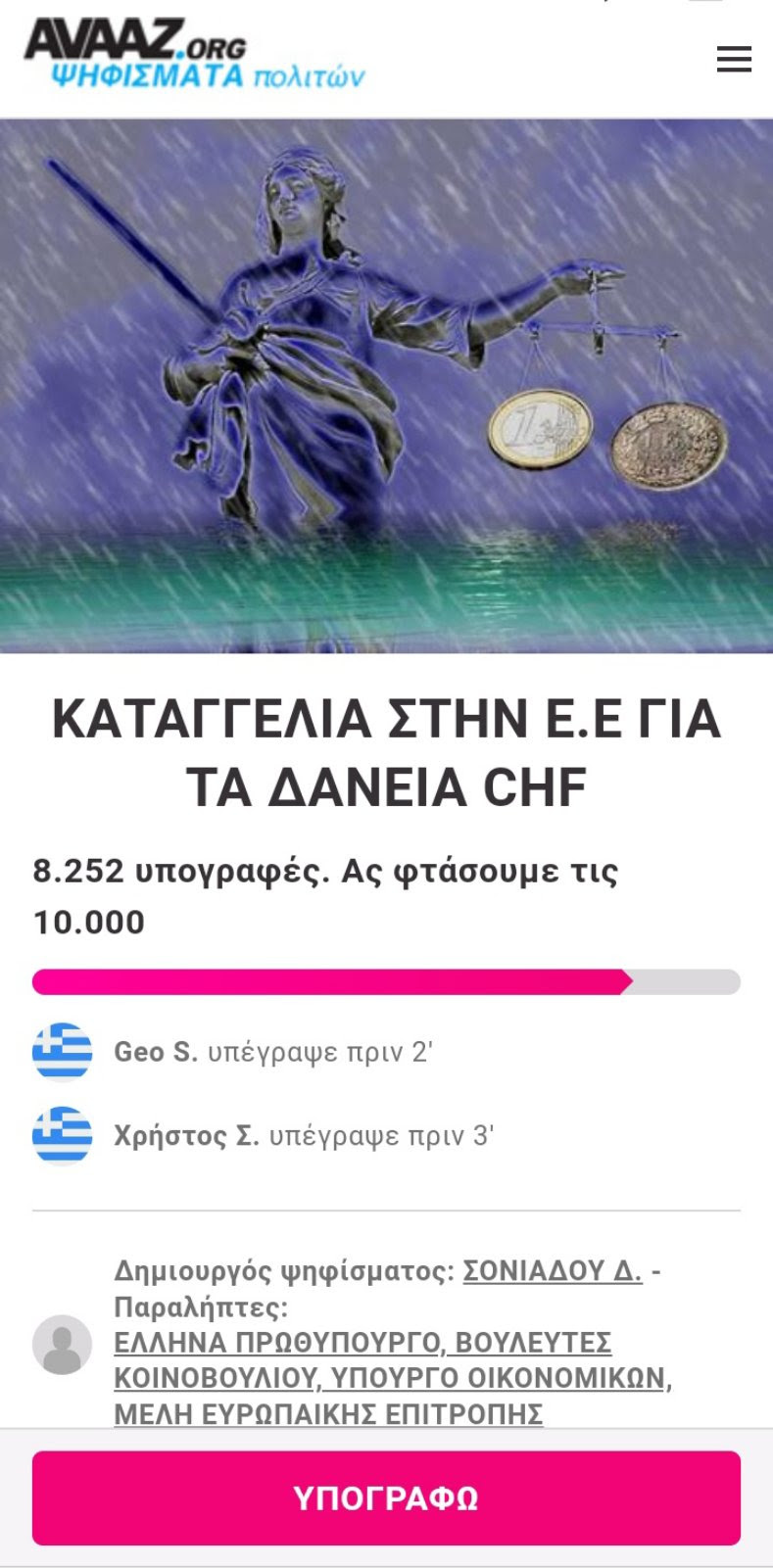Open the hamburger menu
This screenshot has width=773, height=1568.
(x=734, y=60)
